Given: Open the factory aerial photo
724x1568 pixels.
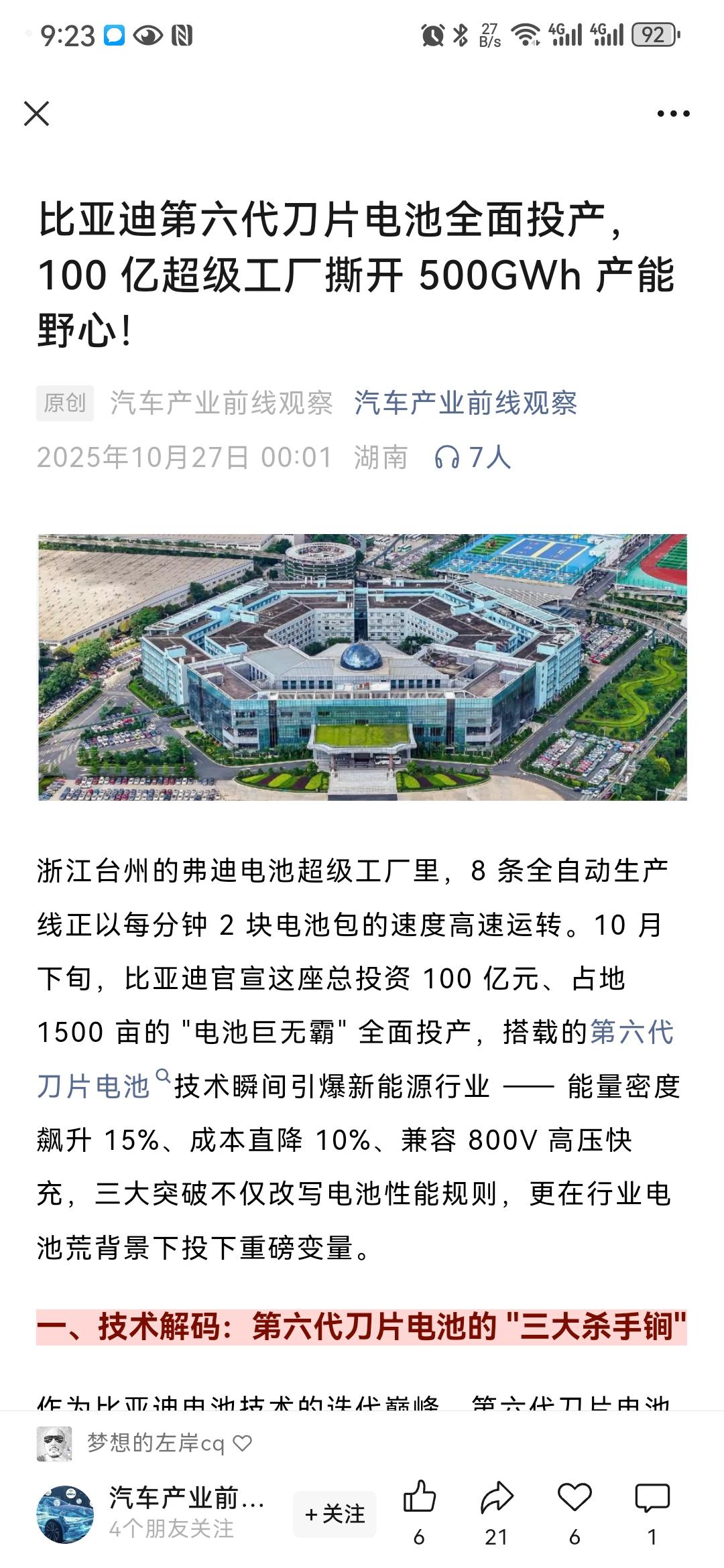Looking at the screenshot, I should pyautogui.click(x=362, y=667).
